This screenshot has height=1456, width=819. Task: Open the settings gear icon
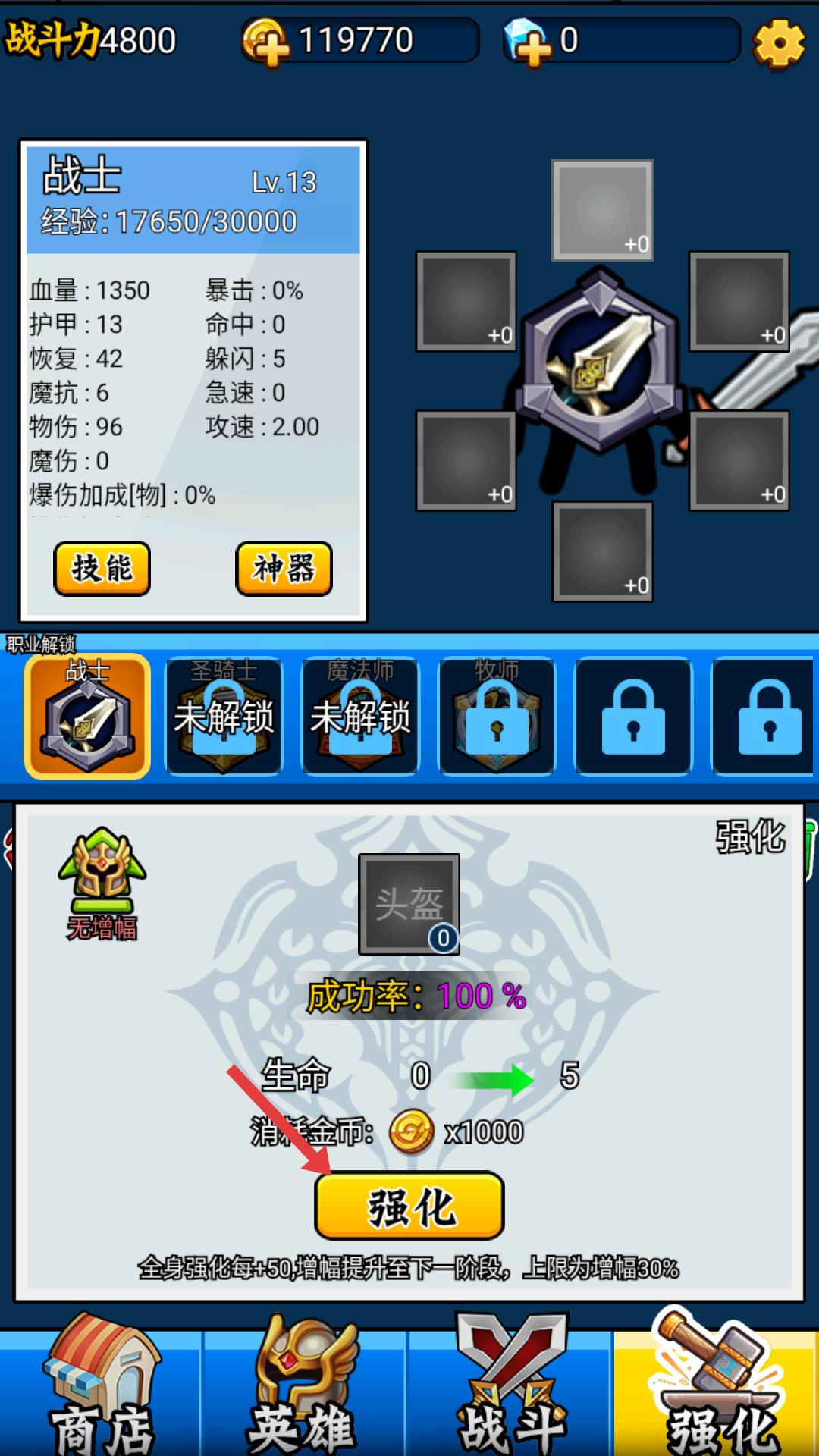coord(779,43)
